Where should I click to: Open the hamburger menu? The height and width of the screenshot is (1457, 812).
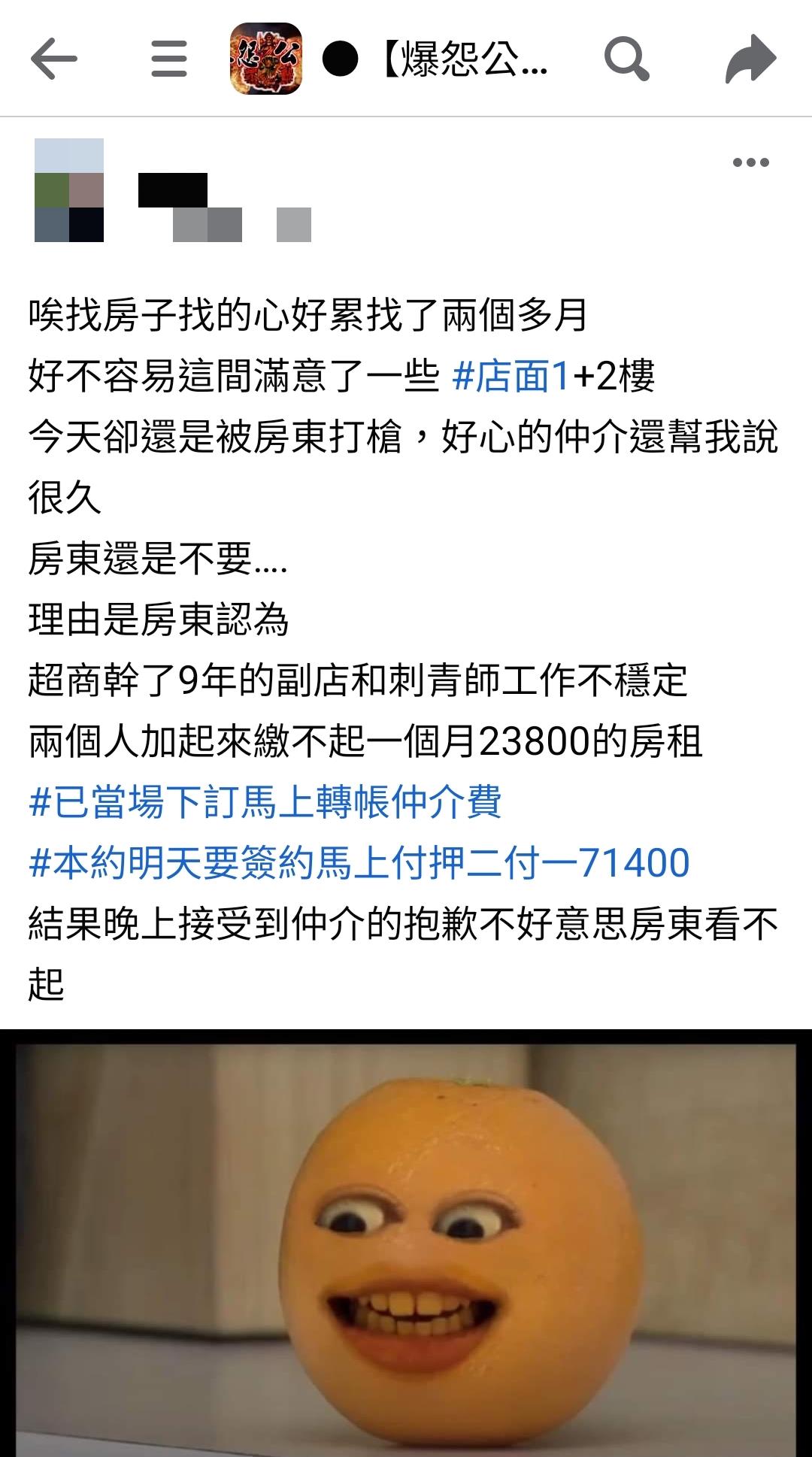[x=168, y=59]
